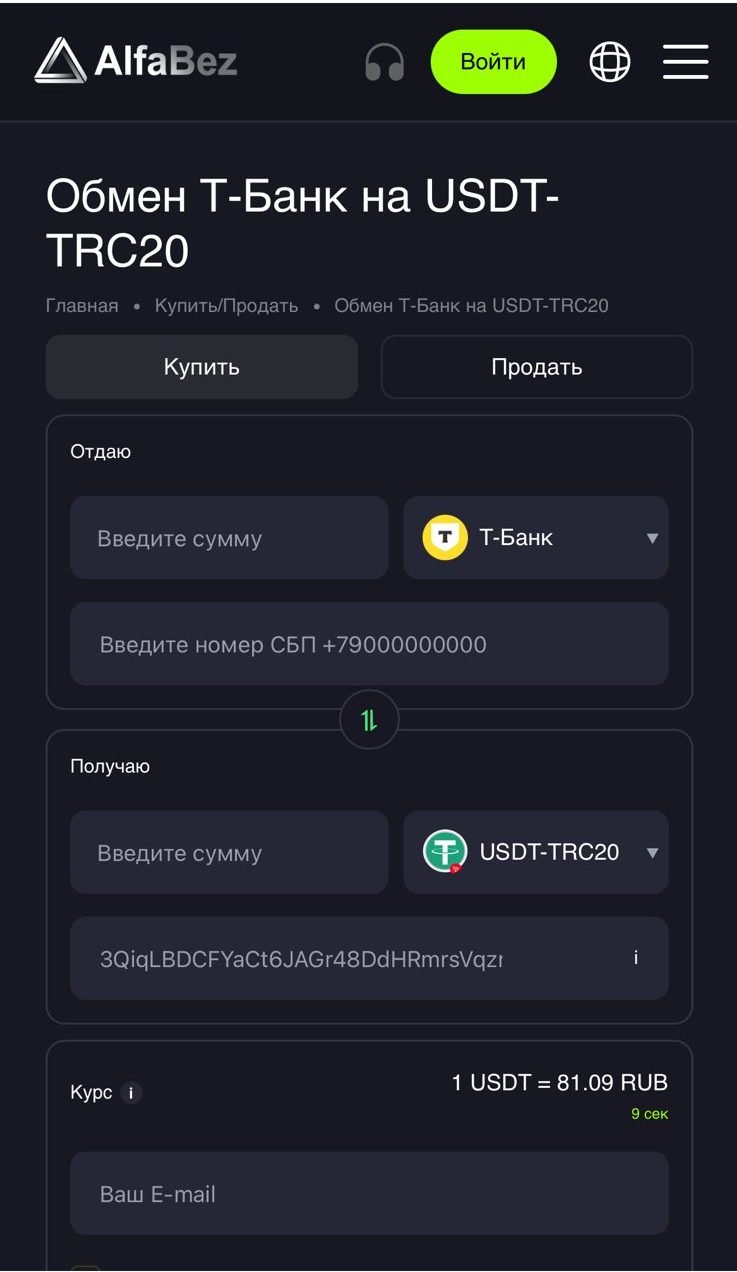The image size is (737, 1272).
Task: Swap give and receive directions
Action: pyautogui.click(x=369, y=720)
